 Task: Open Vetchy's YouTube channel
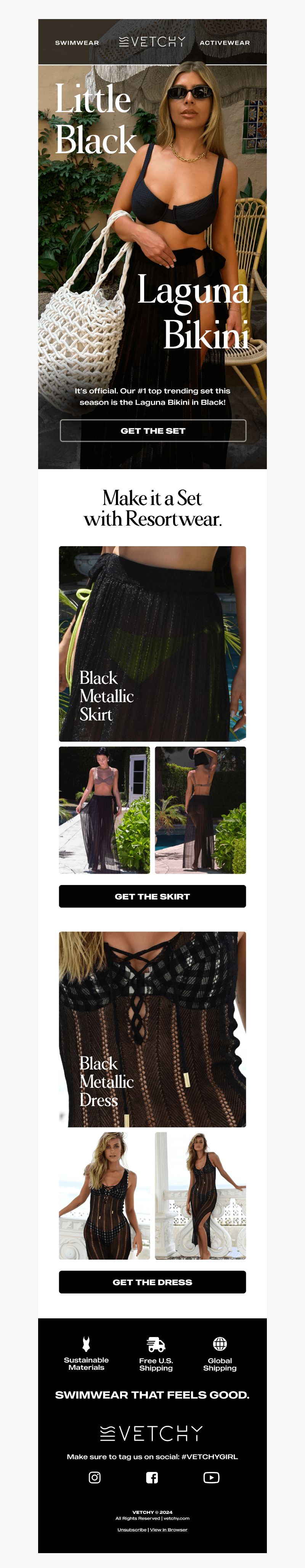[x=211, y=1477]
